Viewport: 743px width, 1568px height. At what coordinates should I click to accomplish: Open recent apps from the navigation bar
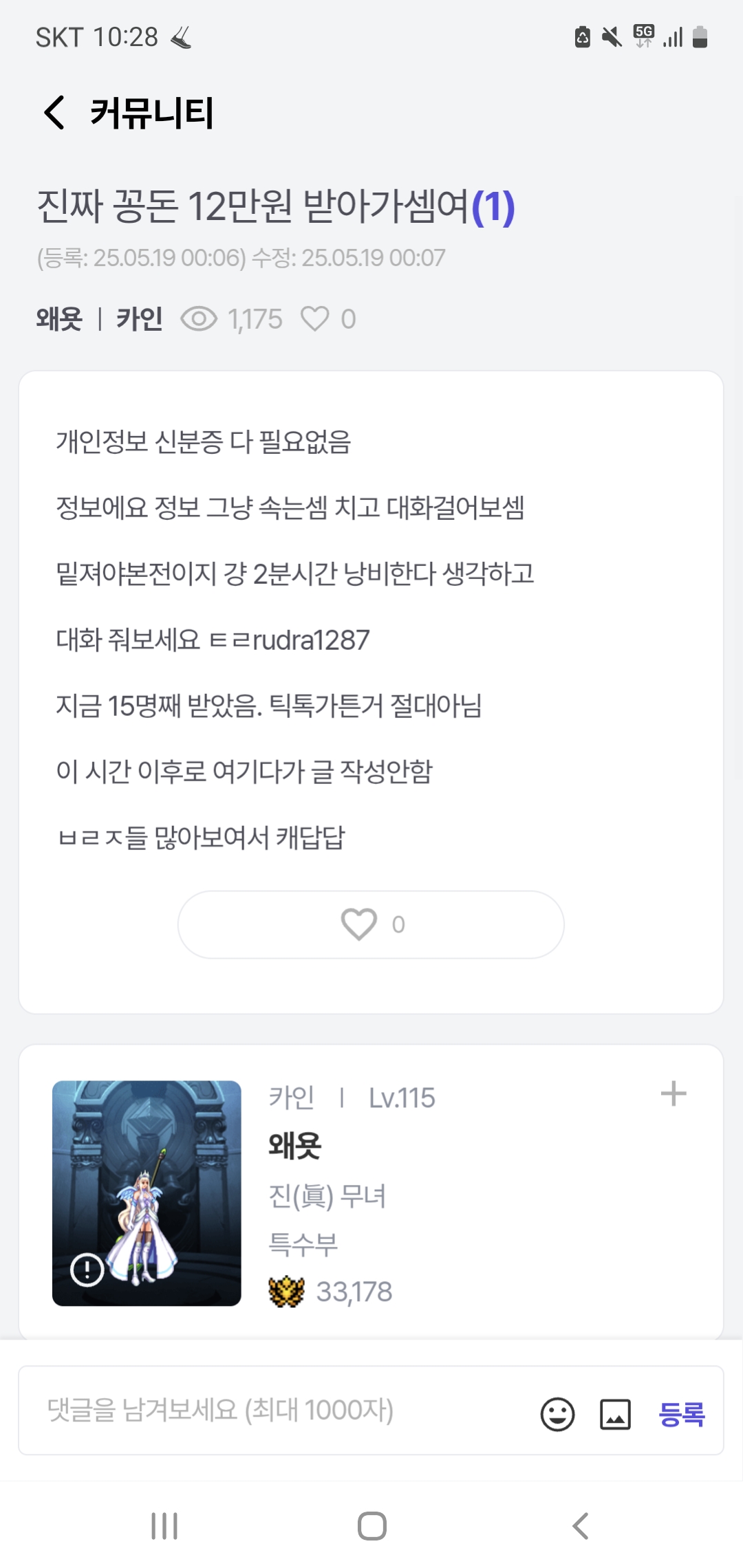tap(164, 1526)
